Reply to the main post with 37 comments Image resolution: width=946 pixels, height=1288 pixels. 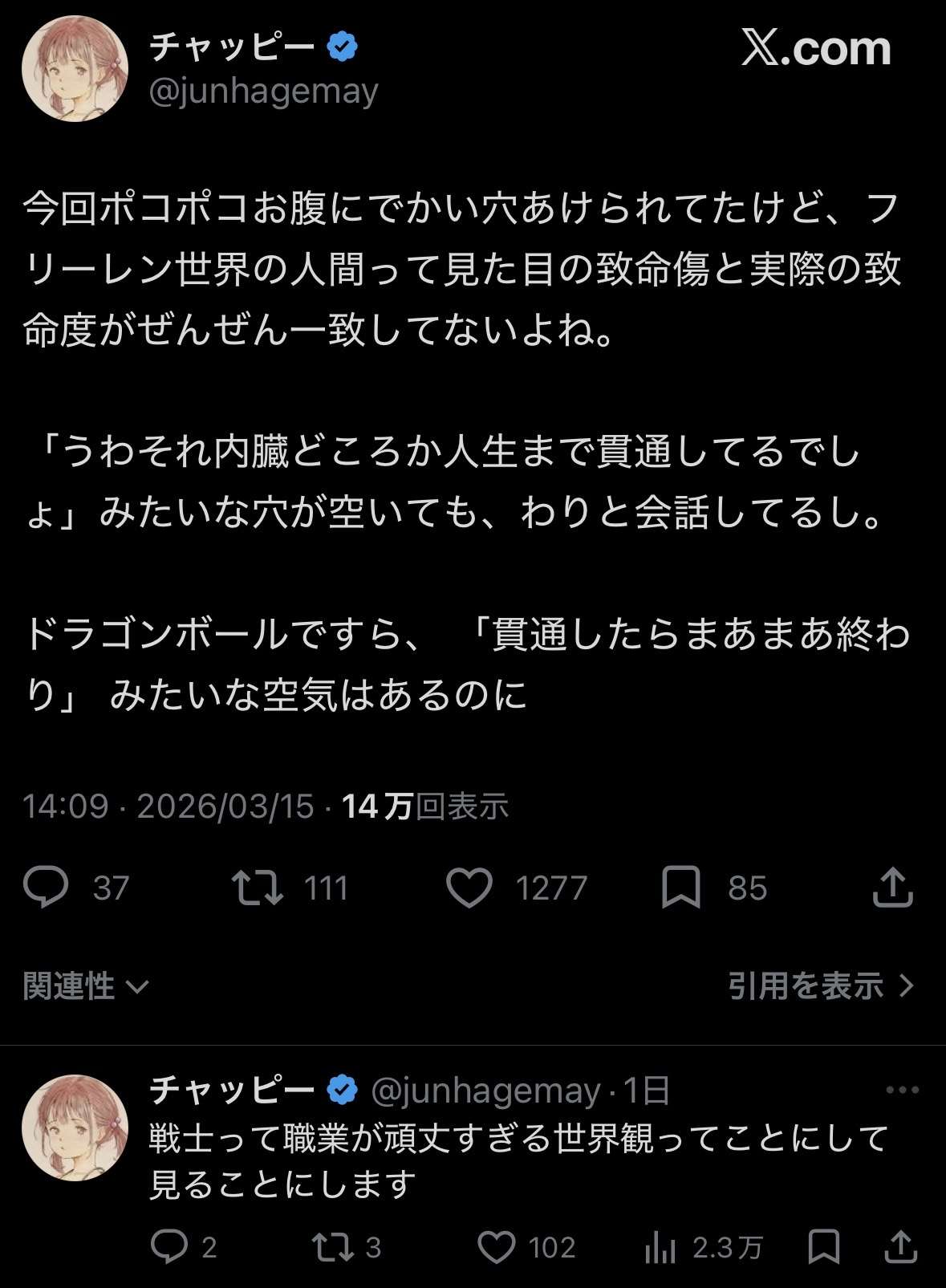(x=46, y=888)
